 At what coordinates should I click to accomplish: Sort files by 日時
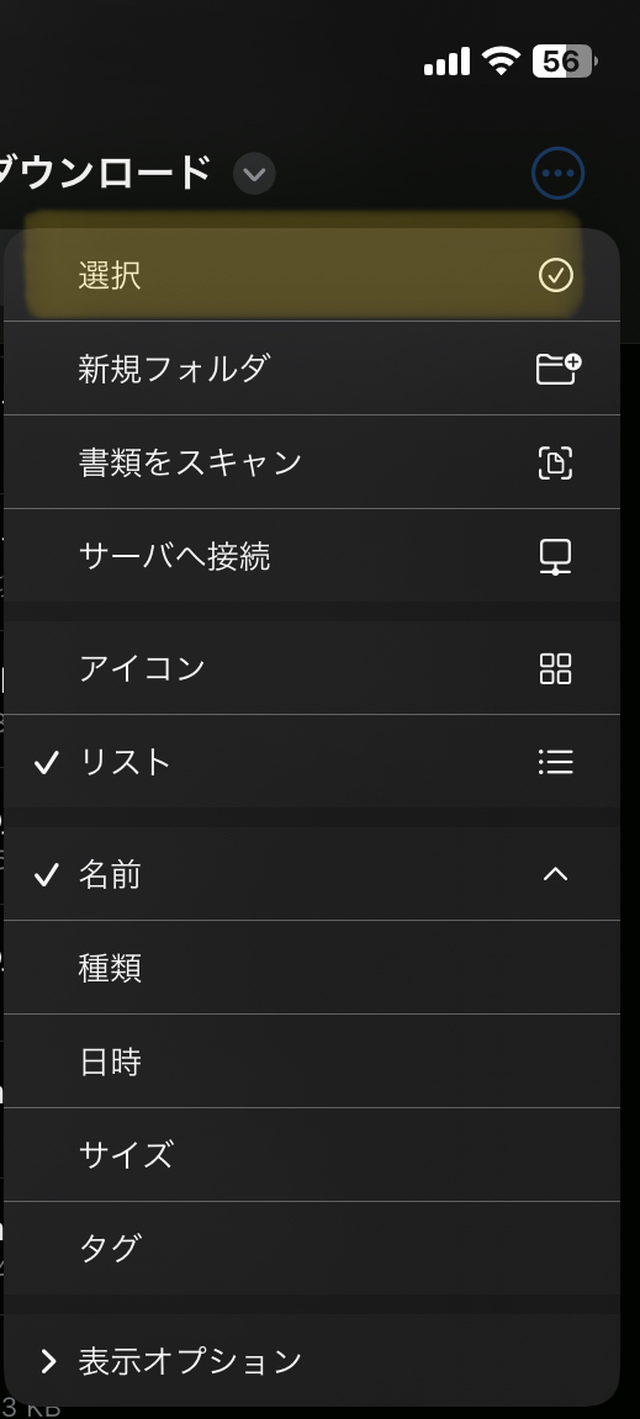(310, 1062)
